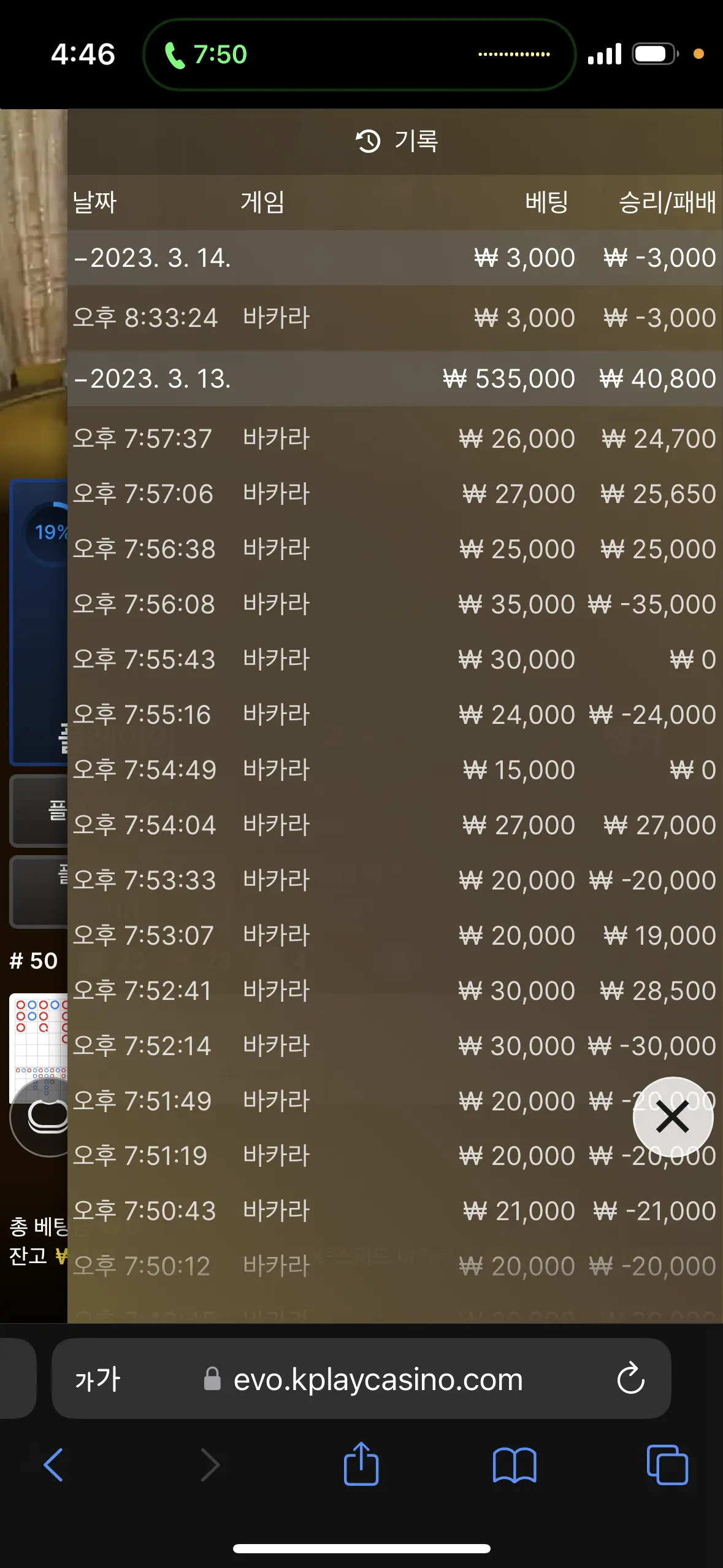Reload the page in Safari

tap(630, 1379)
